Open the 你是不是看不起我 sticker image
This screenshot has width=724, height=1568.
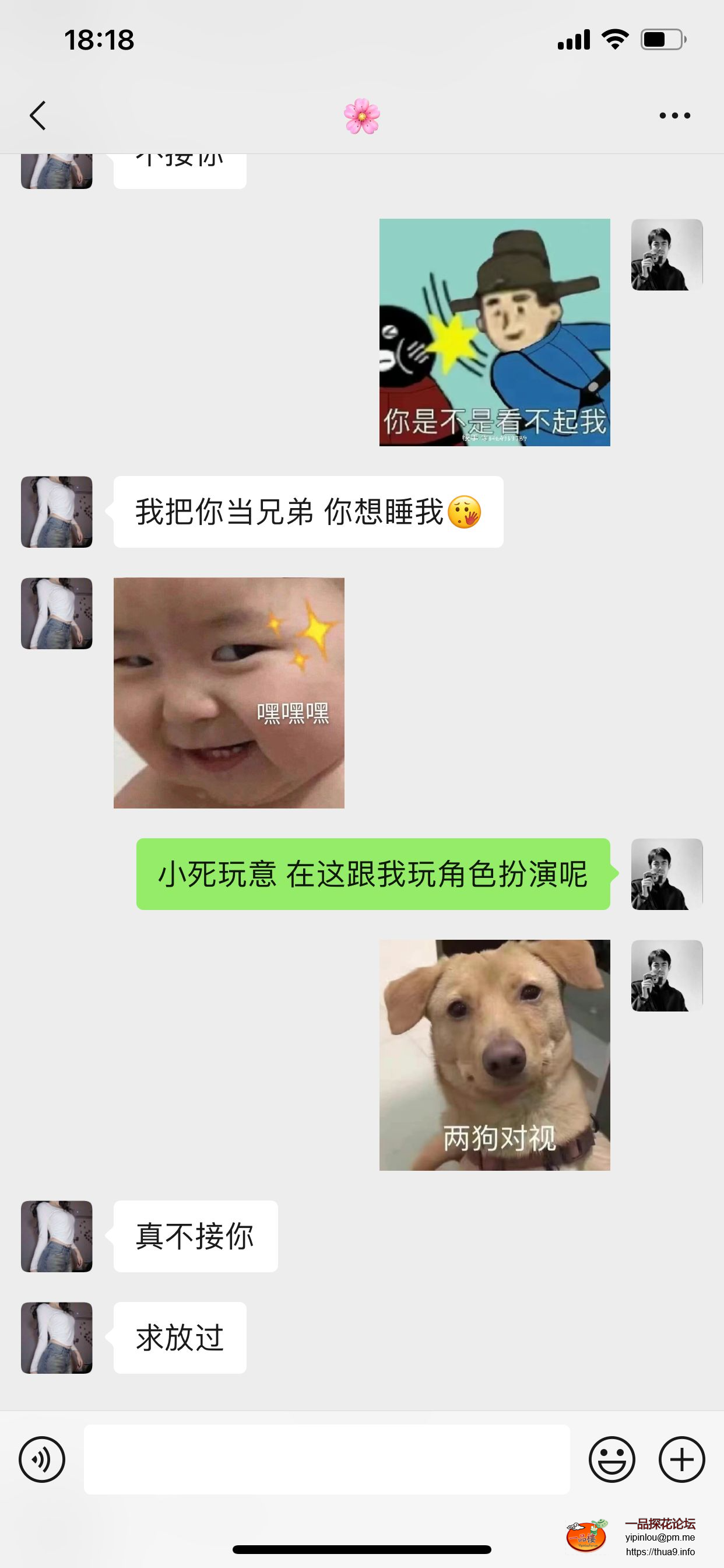[494, 332]
